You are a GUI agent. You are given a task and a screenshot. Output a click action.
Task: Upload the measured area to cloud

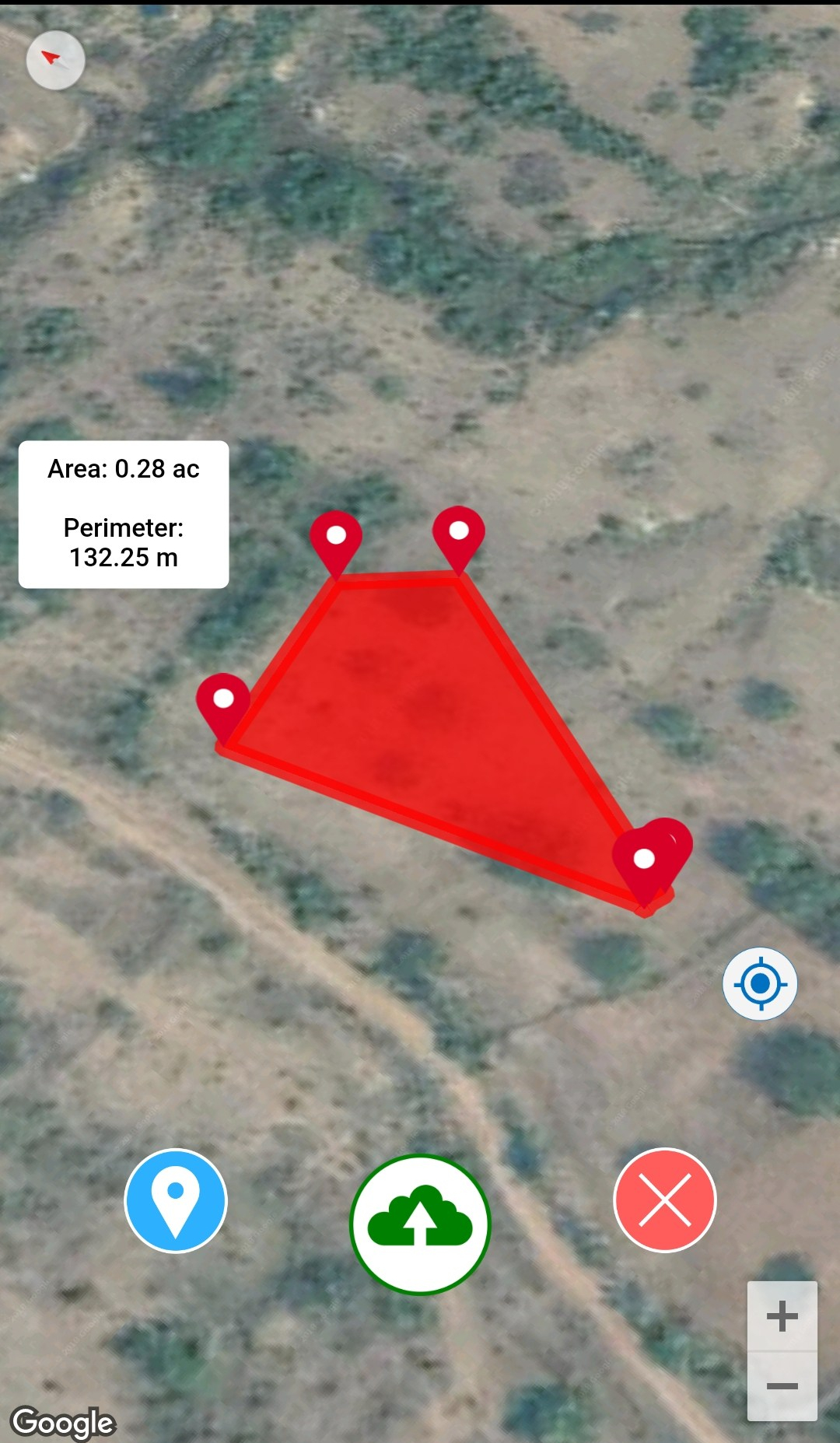(x=420, y=1224)
